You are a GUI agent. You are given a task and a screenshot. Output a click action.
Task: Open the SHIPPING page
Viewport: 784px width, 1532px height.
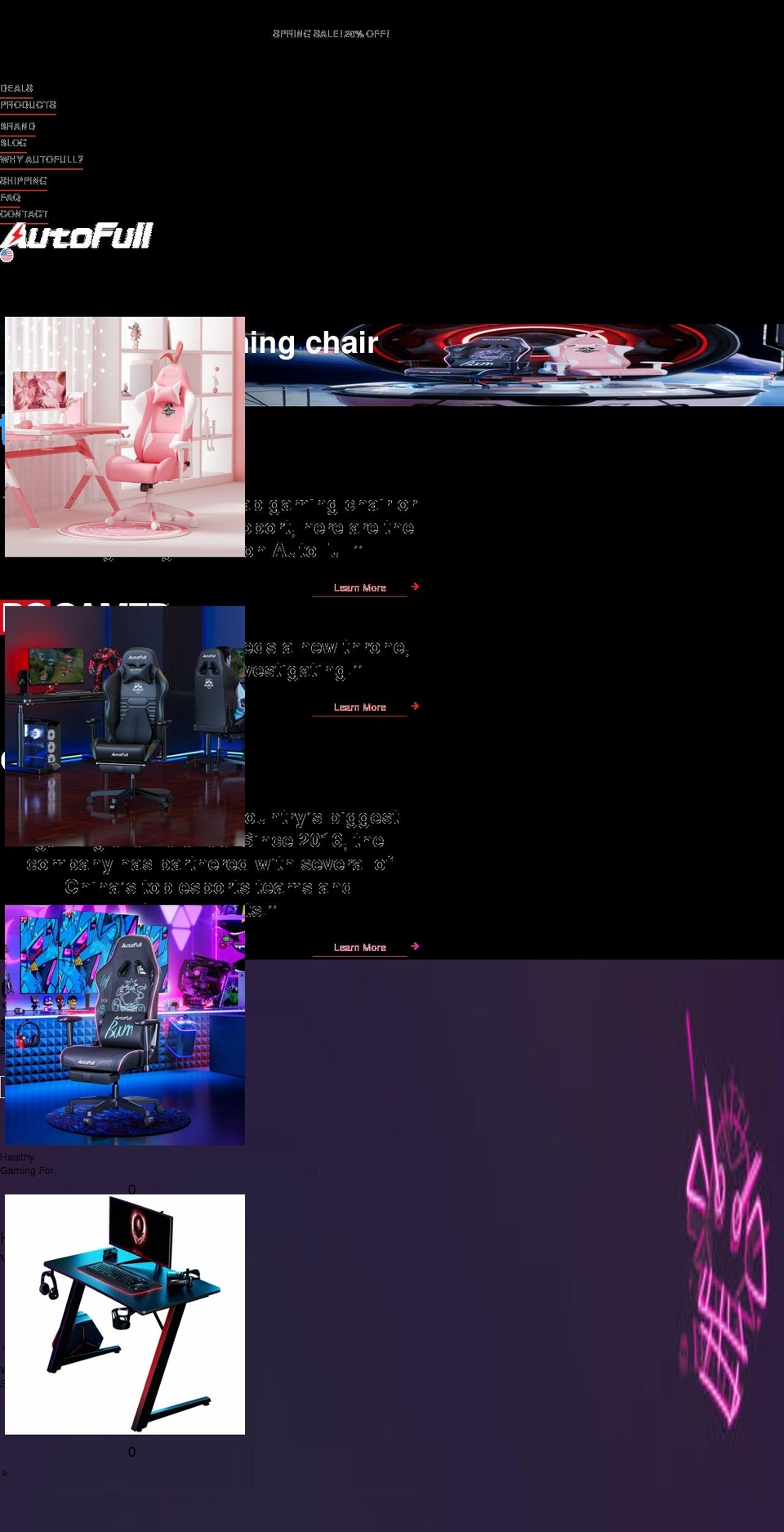(x=23, y=181)
